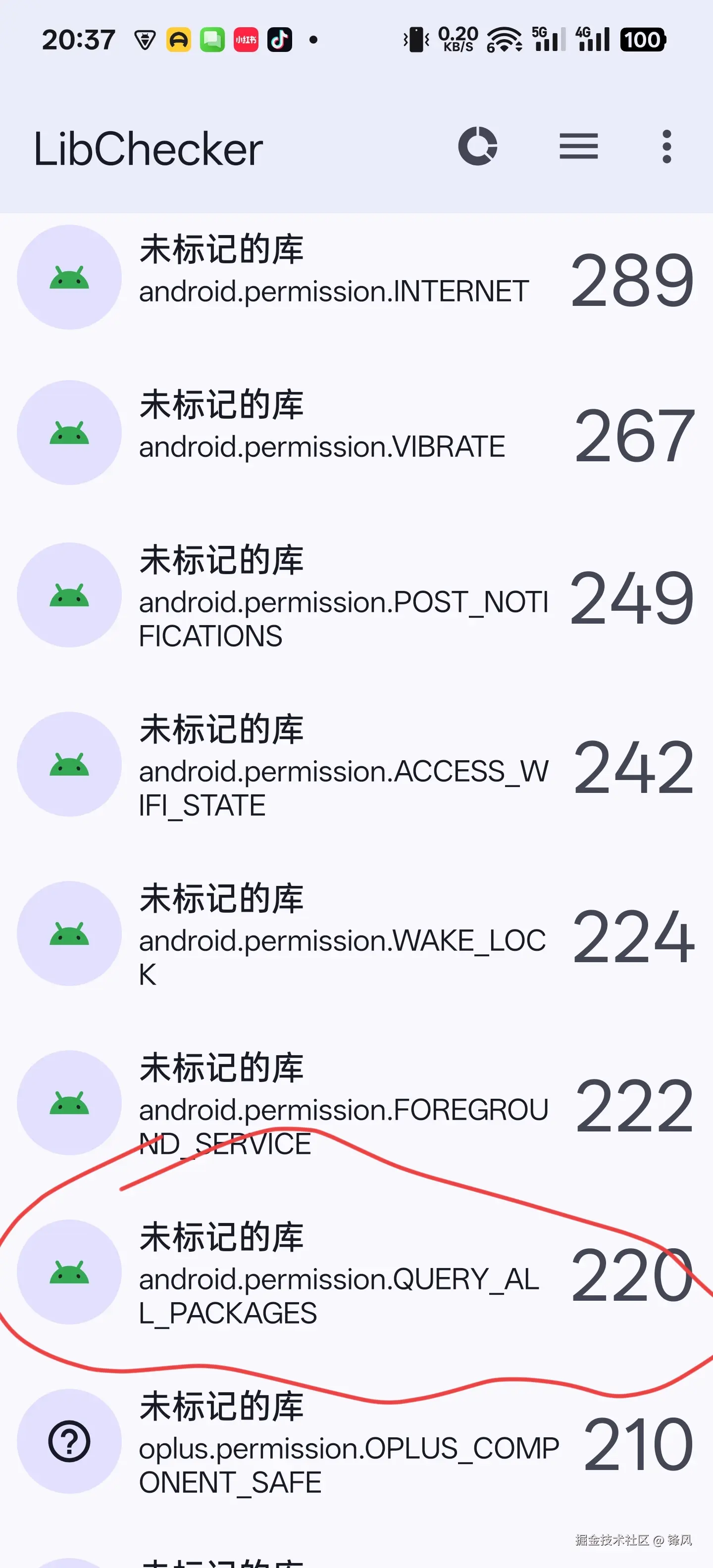The height and width of the screenshot is (1568, 713).
Task: Open ACCESS_WIFI_STATE permission details
Action: click(356, 765)
